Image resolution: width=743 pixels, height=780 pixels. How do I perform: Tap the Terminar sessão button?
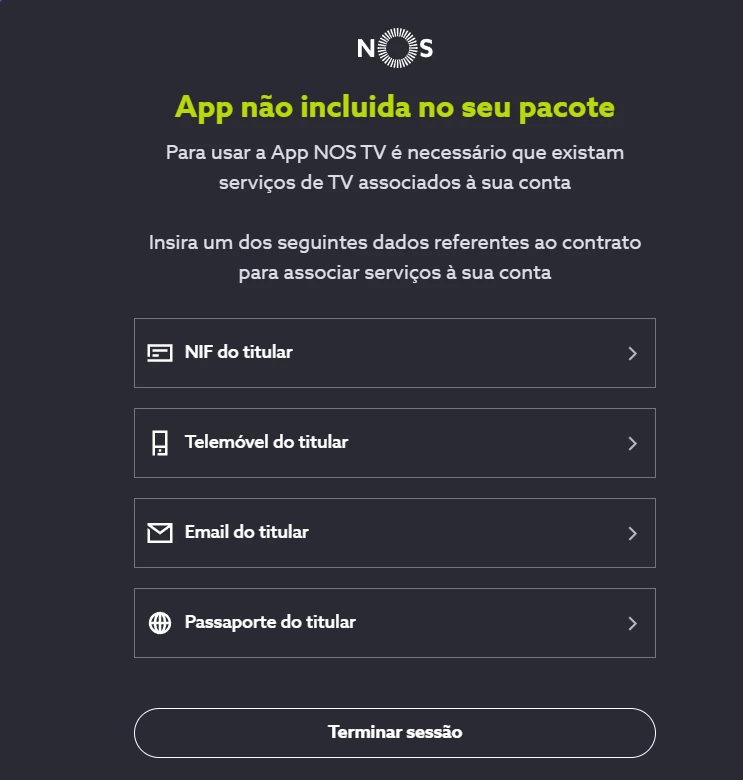coord(394,733)
